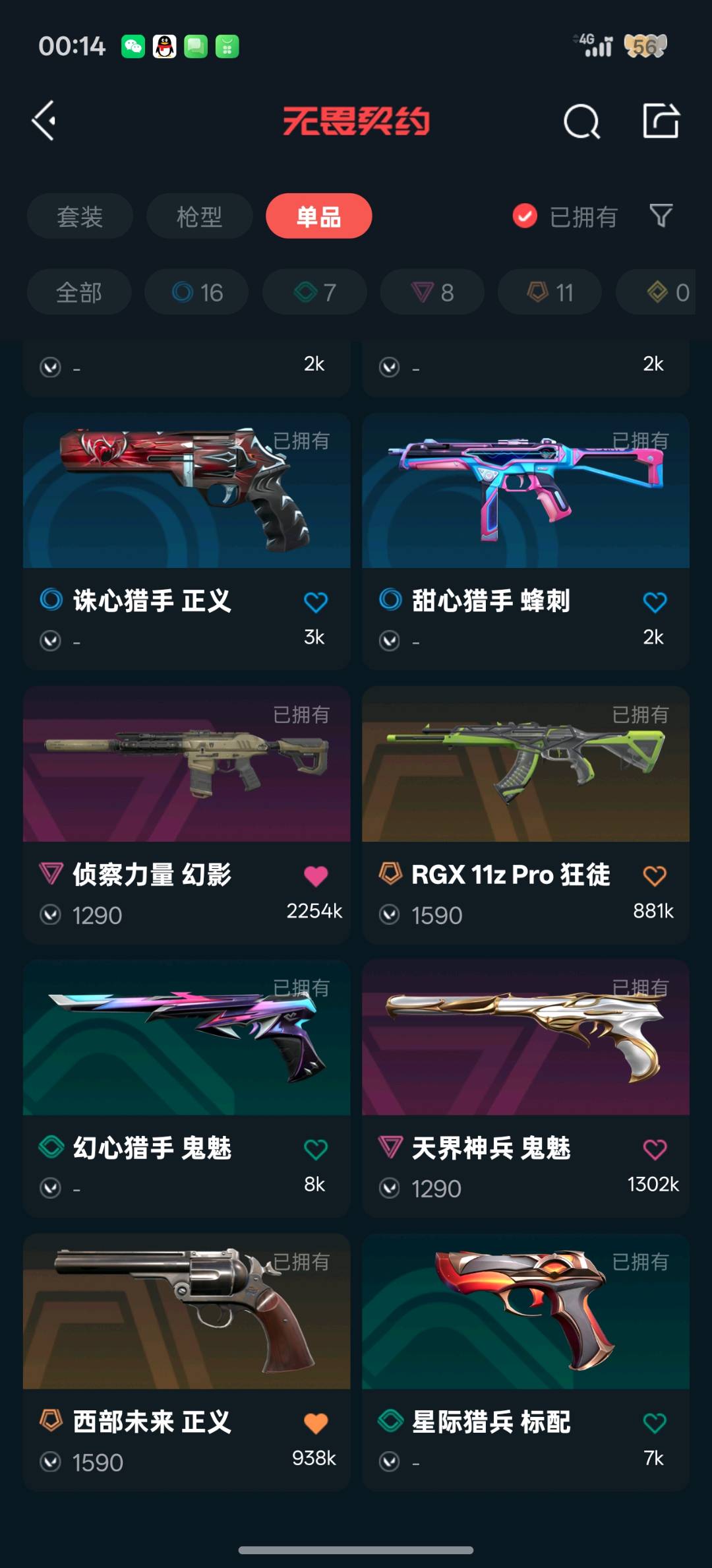Viewport: 712px width, 1568px height.
Task: Open the 诛心猎手 正义 skin card
Action: click(x=187, y=542)
